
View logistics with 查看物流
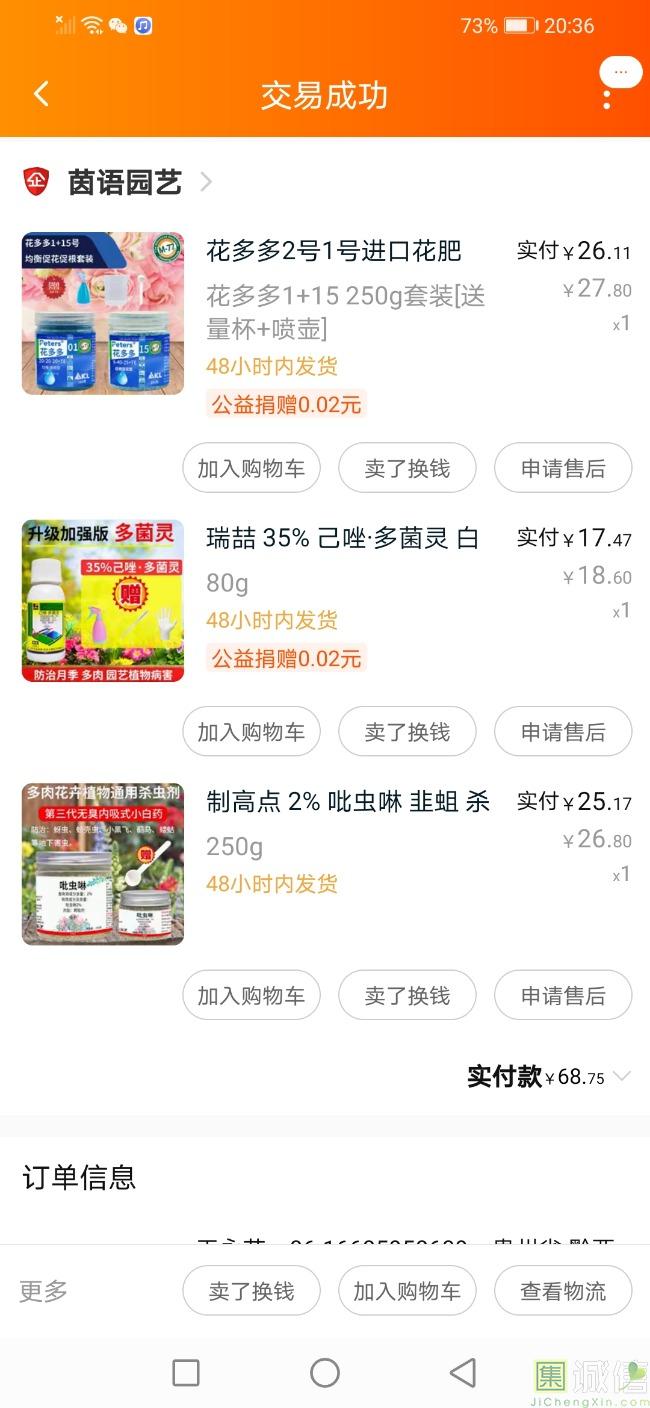[563, 1291]
